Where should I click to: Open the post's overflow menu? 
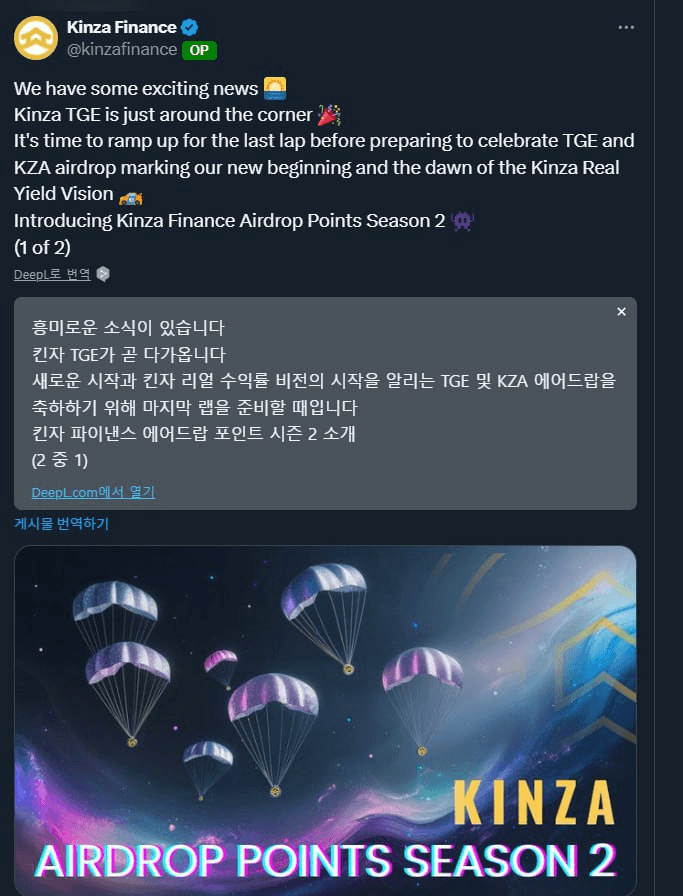pos(626,27)
